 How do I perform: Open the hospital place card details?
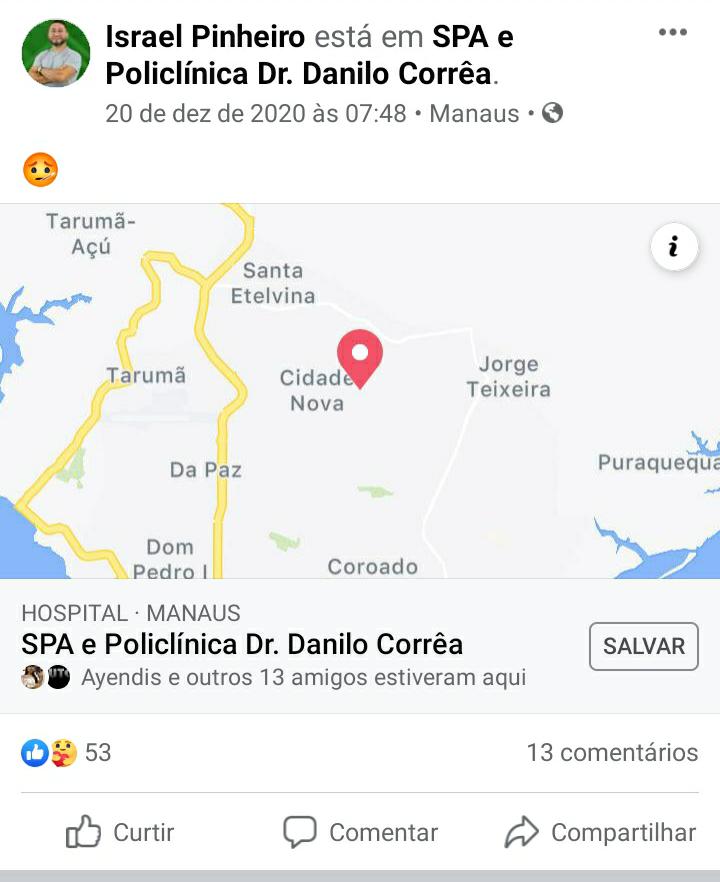pyautogui.click(x=242, y=644)
